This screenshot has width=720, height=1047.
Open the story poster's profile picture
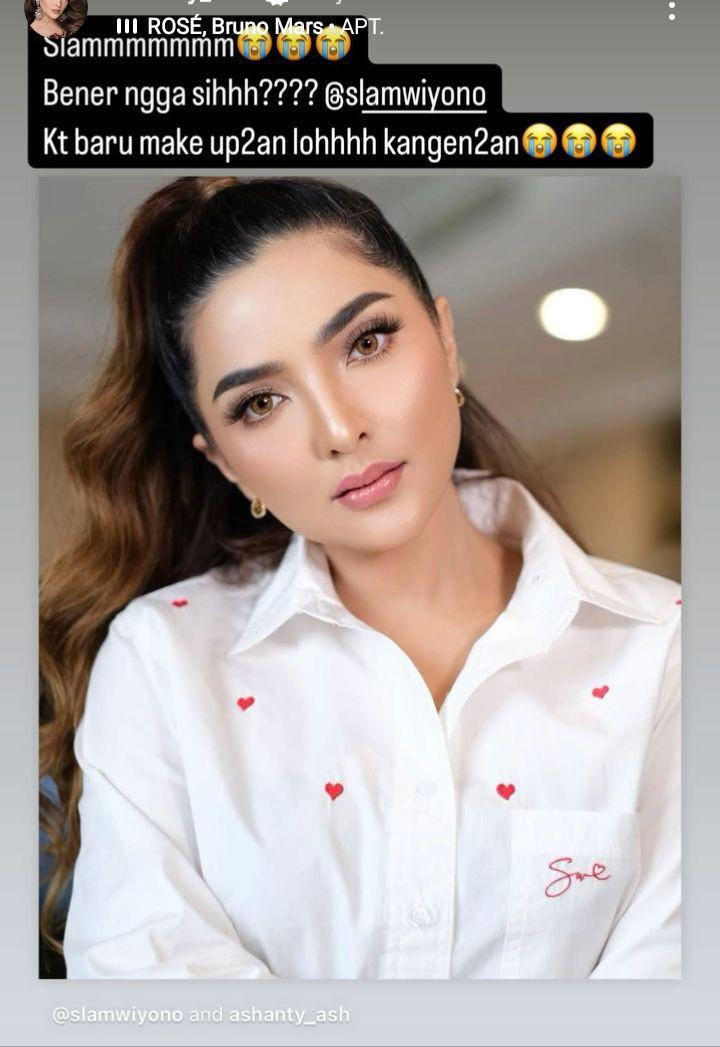(x=55, y=14)
